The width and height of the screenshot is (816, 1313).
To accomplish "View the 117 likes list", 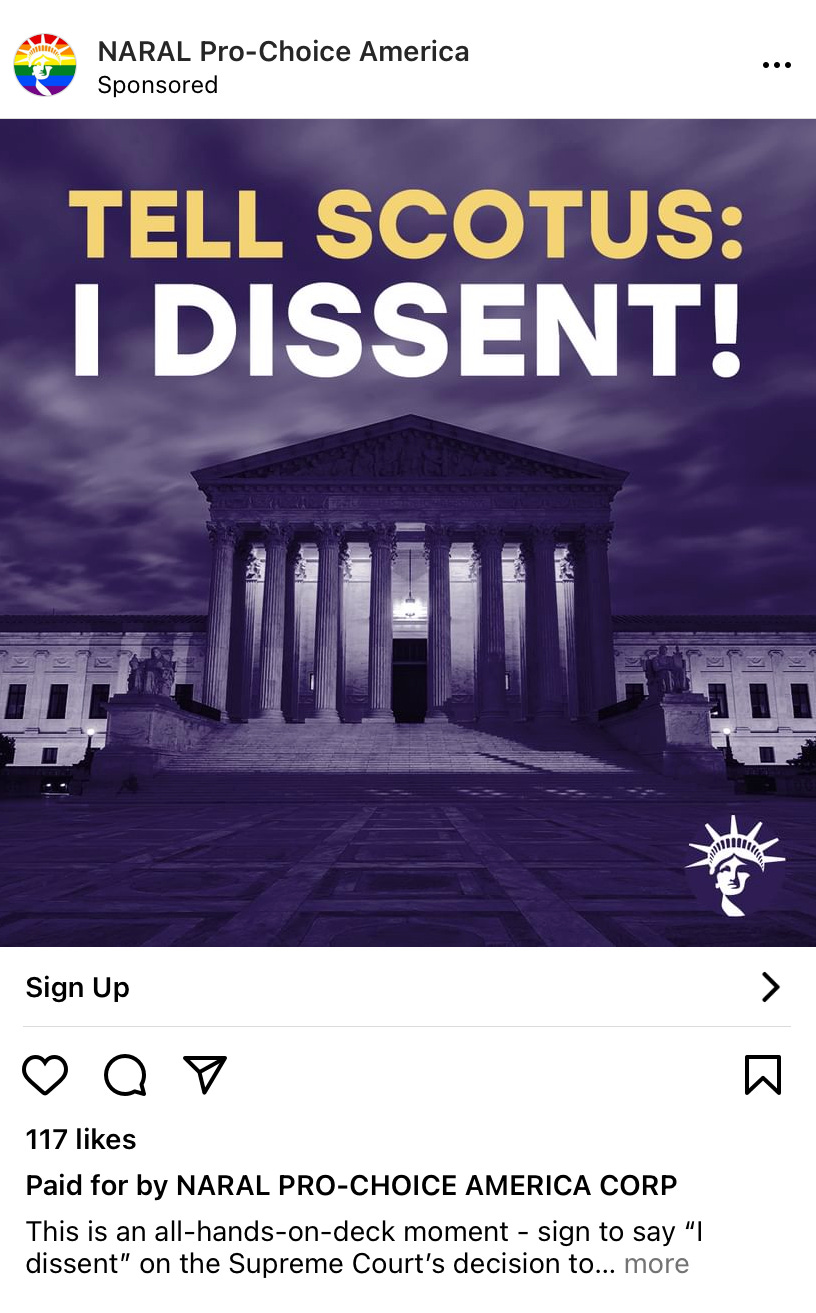I will (81, 1139).
